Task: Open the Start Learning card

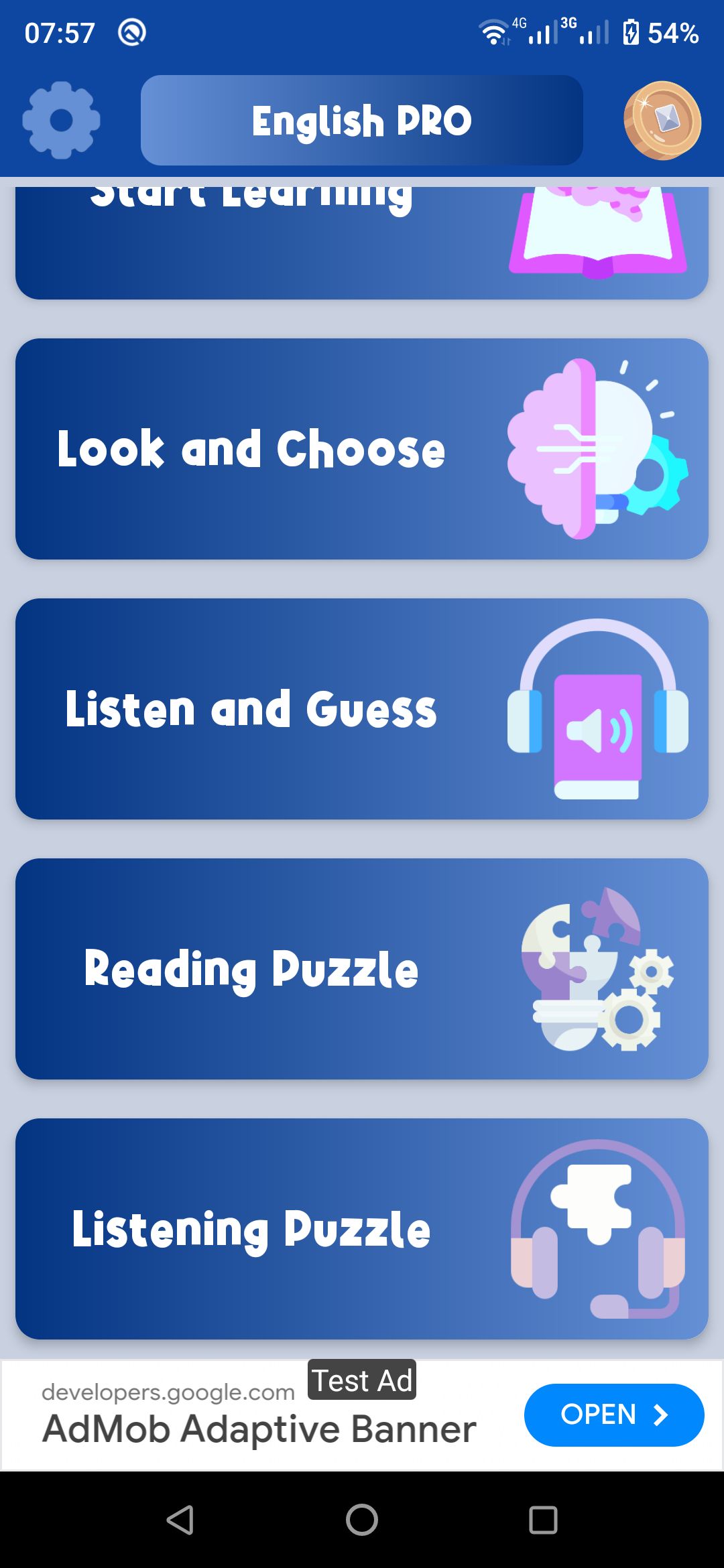Action: (x=362, y=245)
